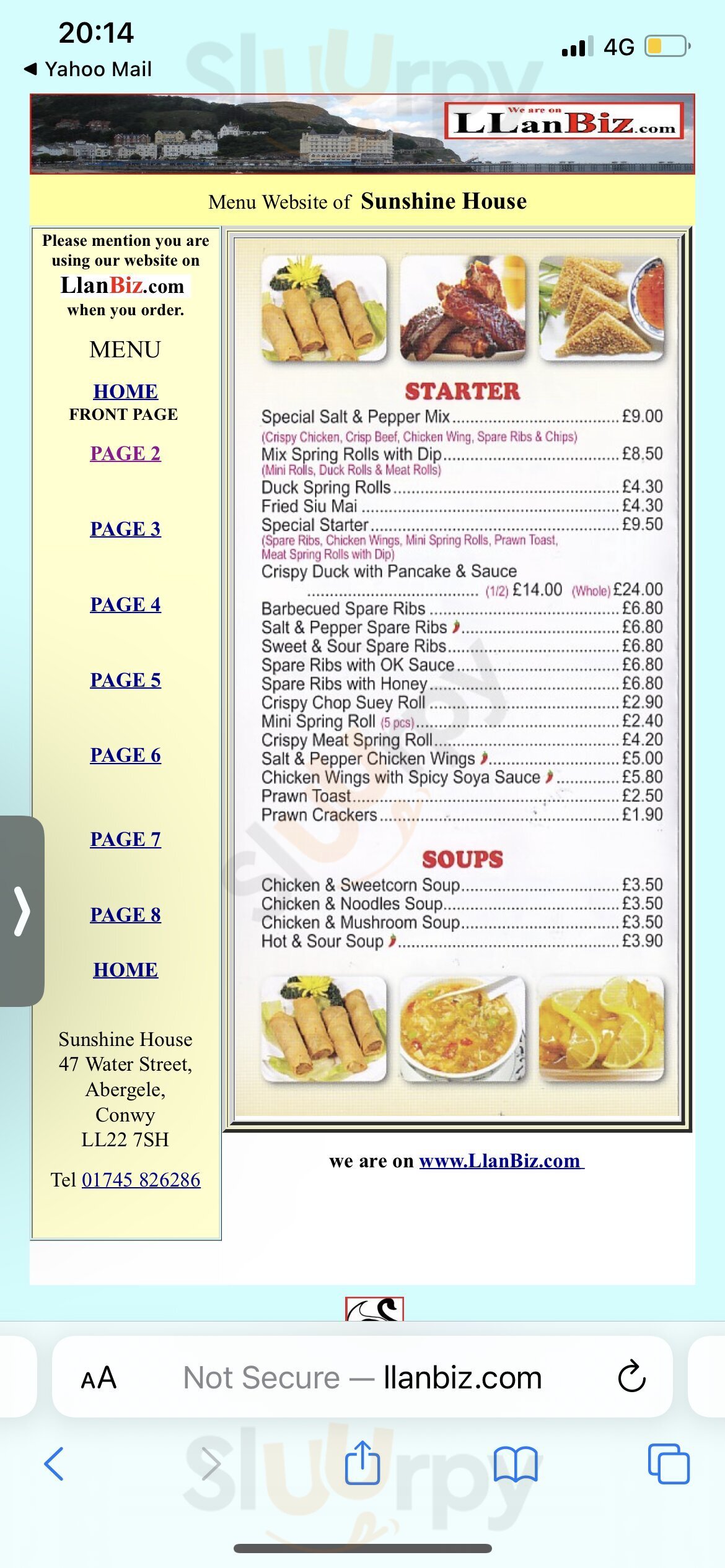725x1568 pixels.
Task: Call telephone number 01745 826286
Action: [x=141, y=1180]
